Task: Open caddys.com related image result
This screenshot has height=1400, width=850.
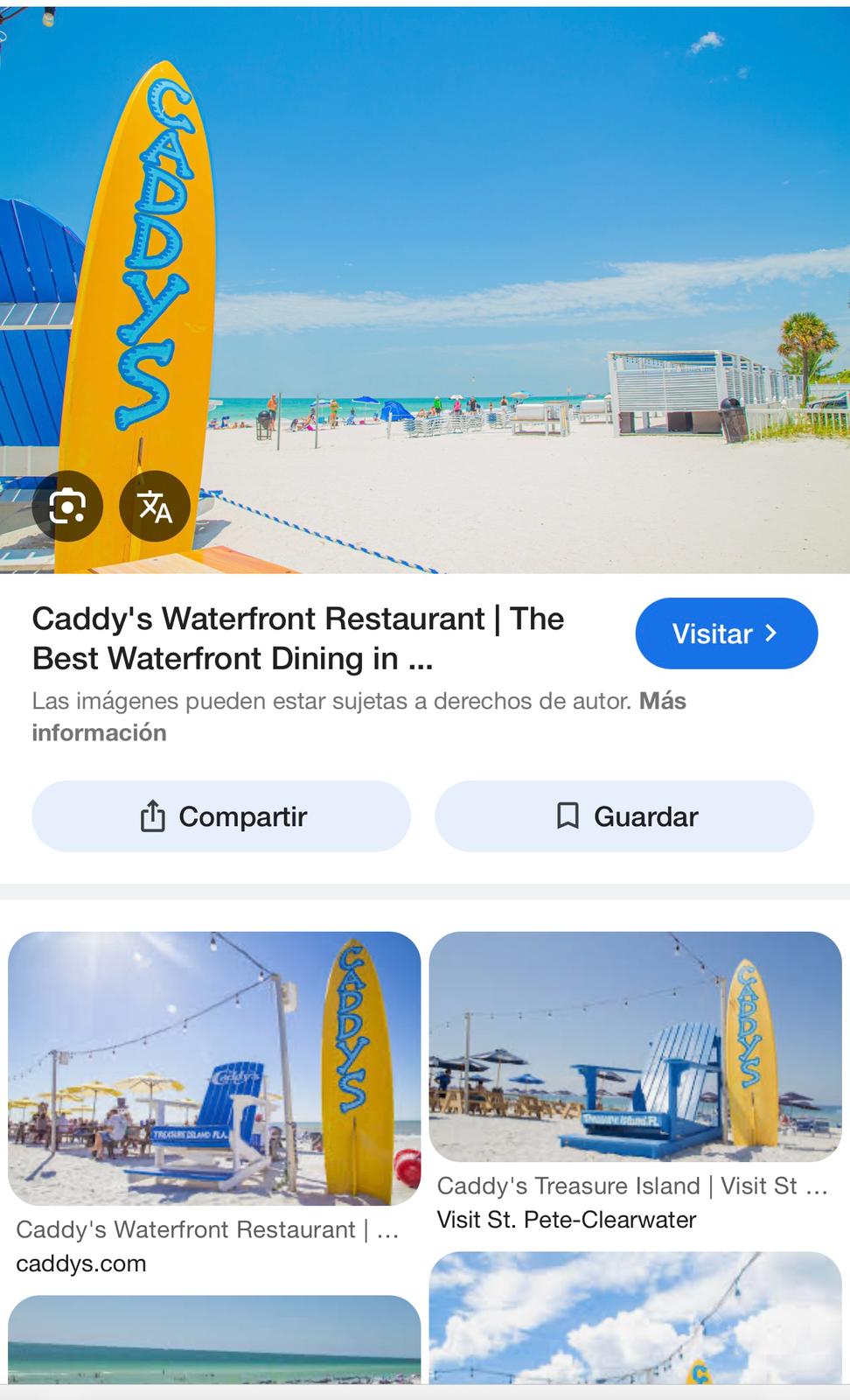Action: 214,1068
